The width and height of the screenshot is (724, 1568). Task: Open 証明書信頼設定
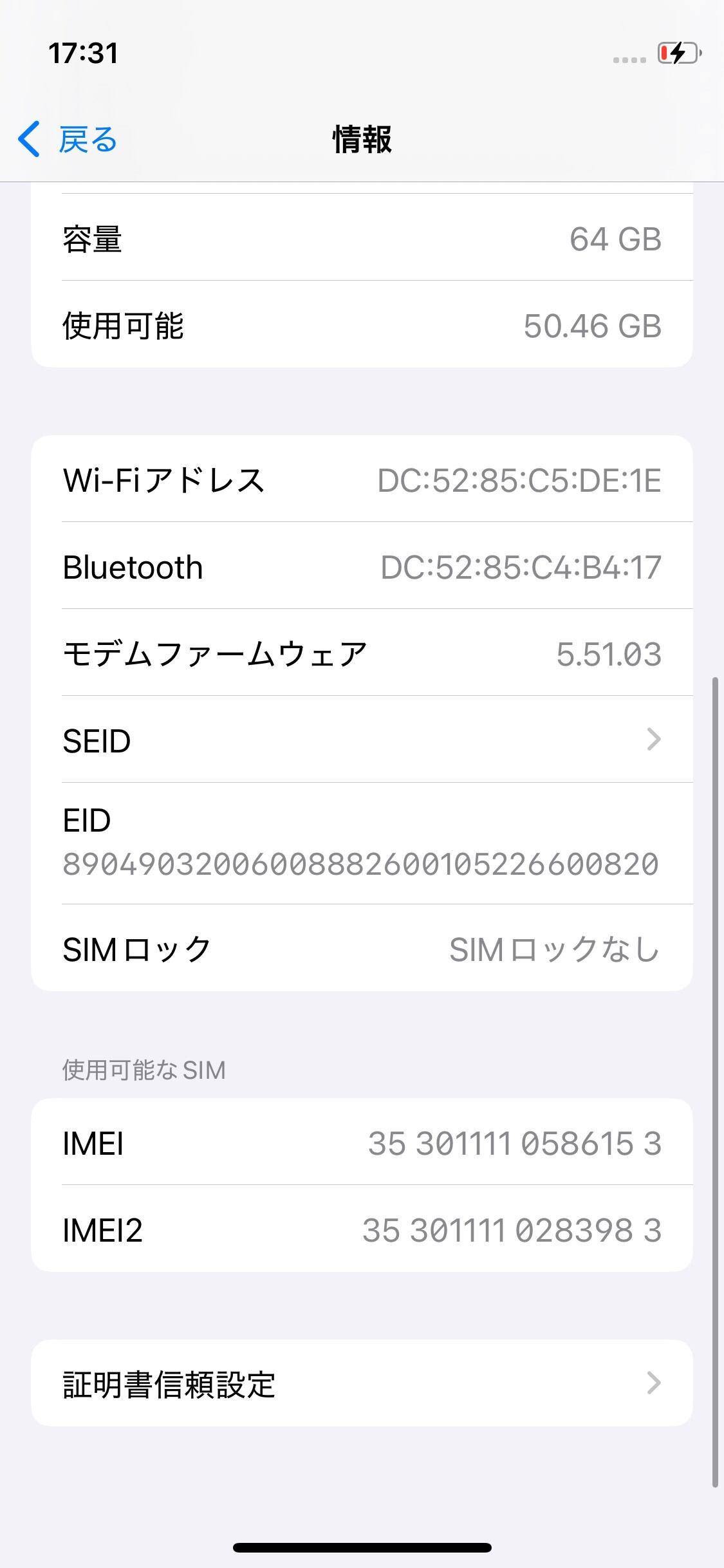tap(362, 1383)
